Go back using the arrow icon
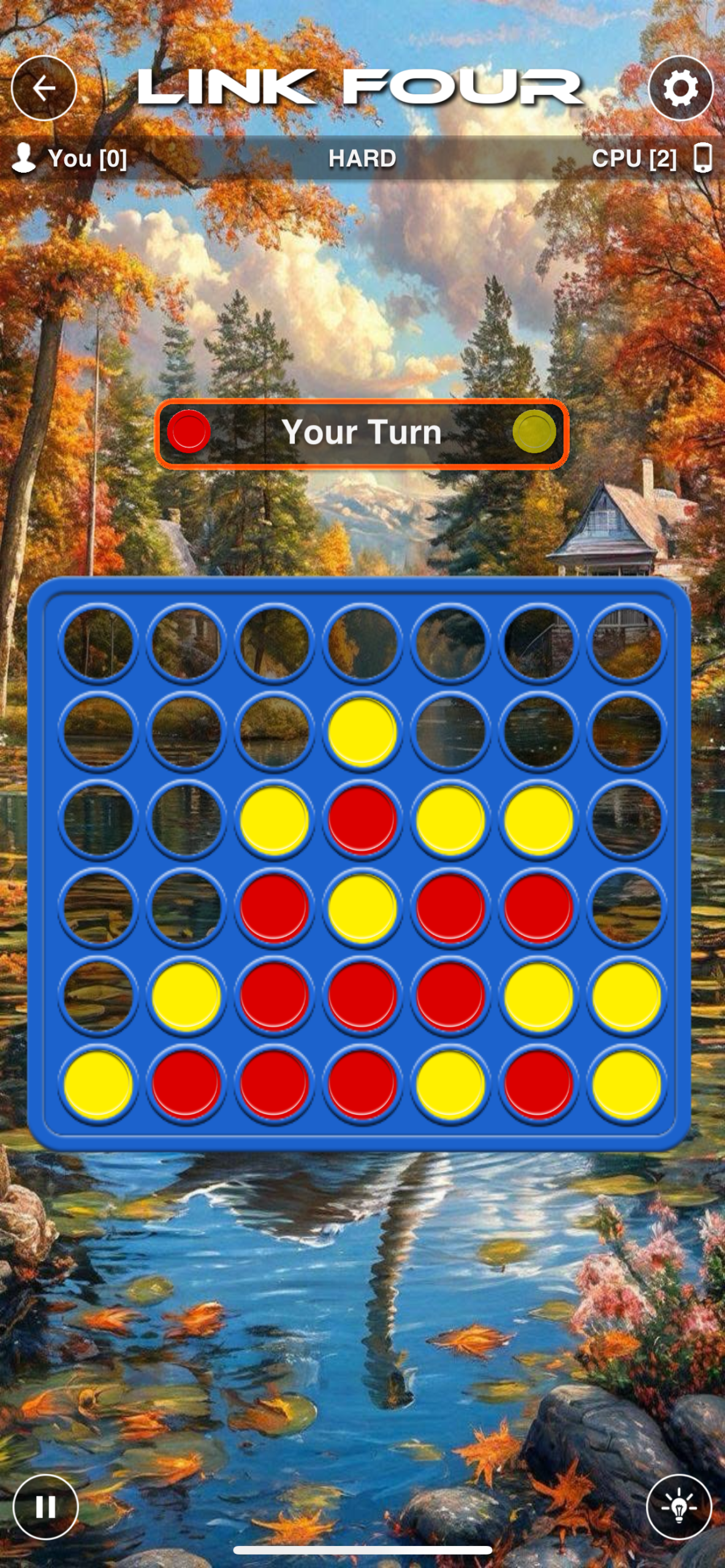Screen dimensions: 725x1568 point(44,88)
